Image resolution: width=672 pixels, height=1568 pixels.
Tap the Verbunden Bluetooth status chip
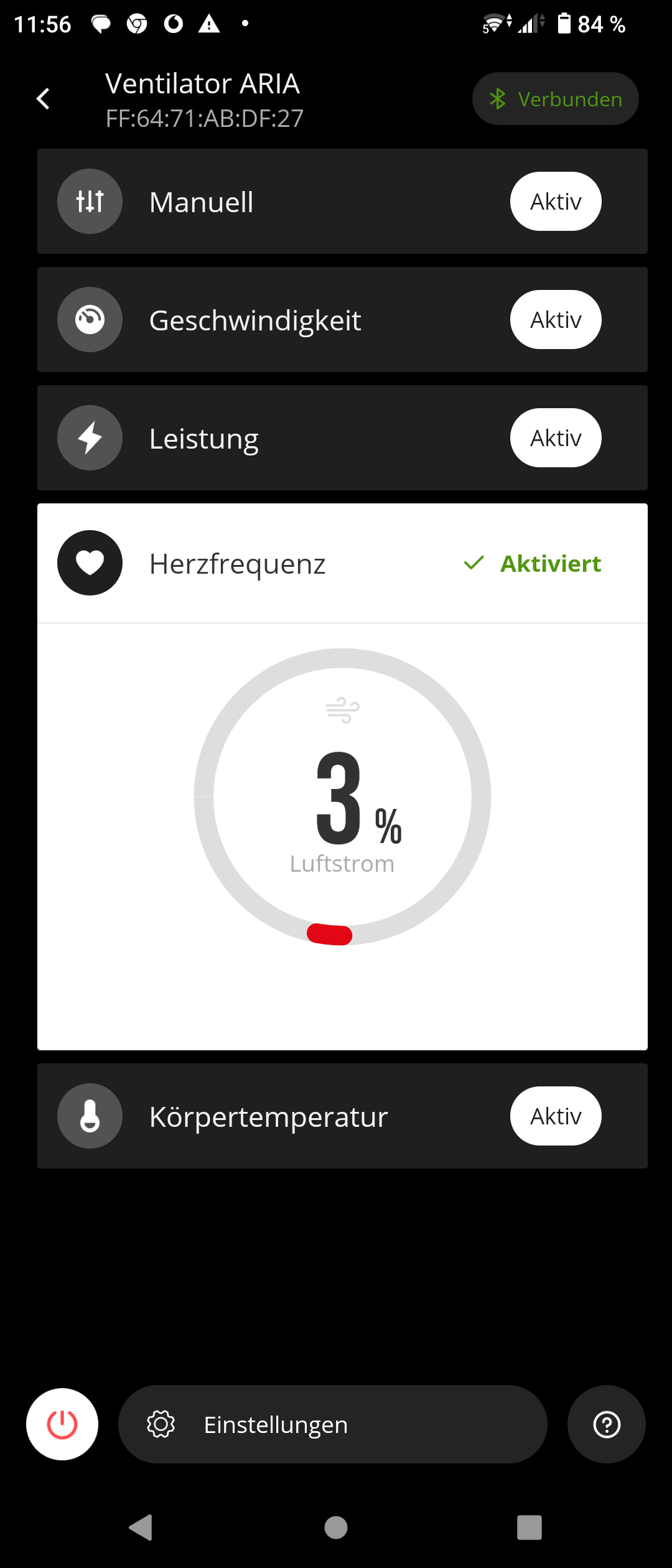555,99
